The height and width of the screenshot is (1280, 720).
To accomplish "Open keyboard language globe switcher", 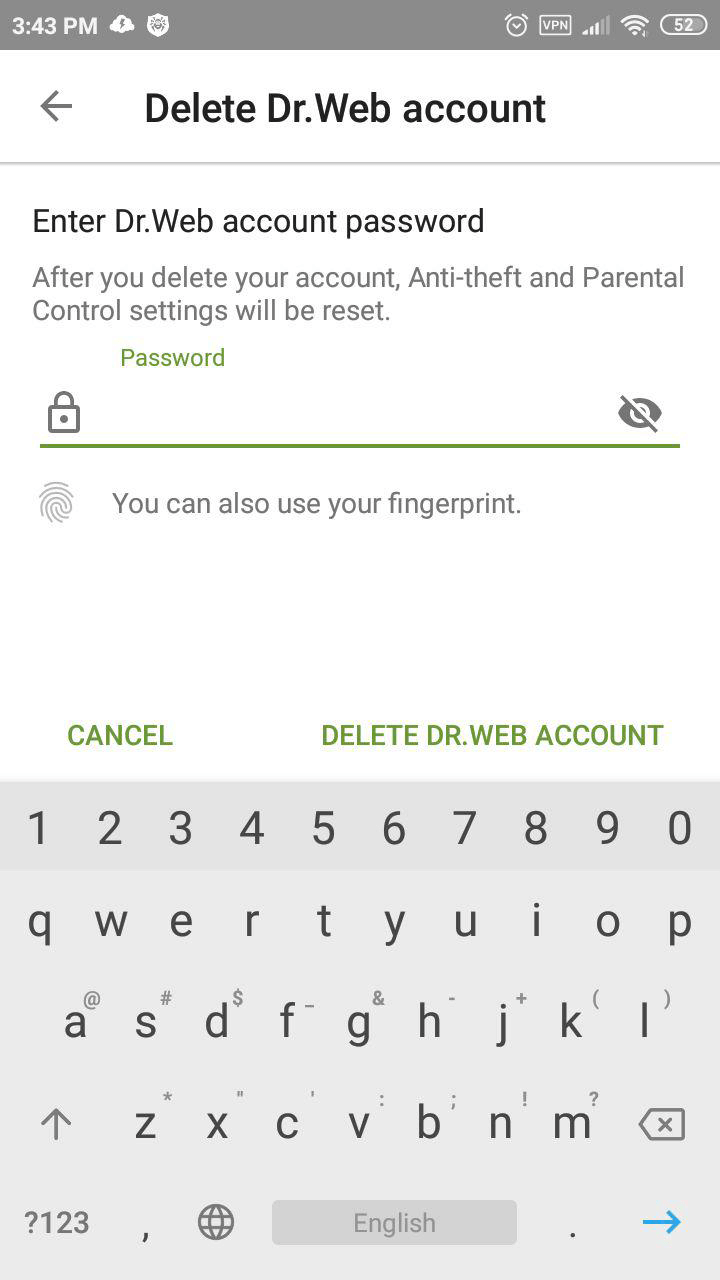I will pyautogui.click(x=216, y=1222).
